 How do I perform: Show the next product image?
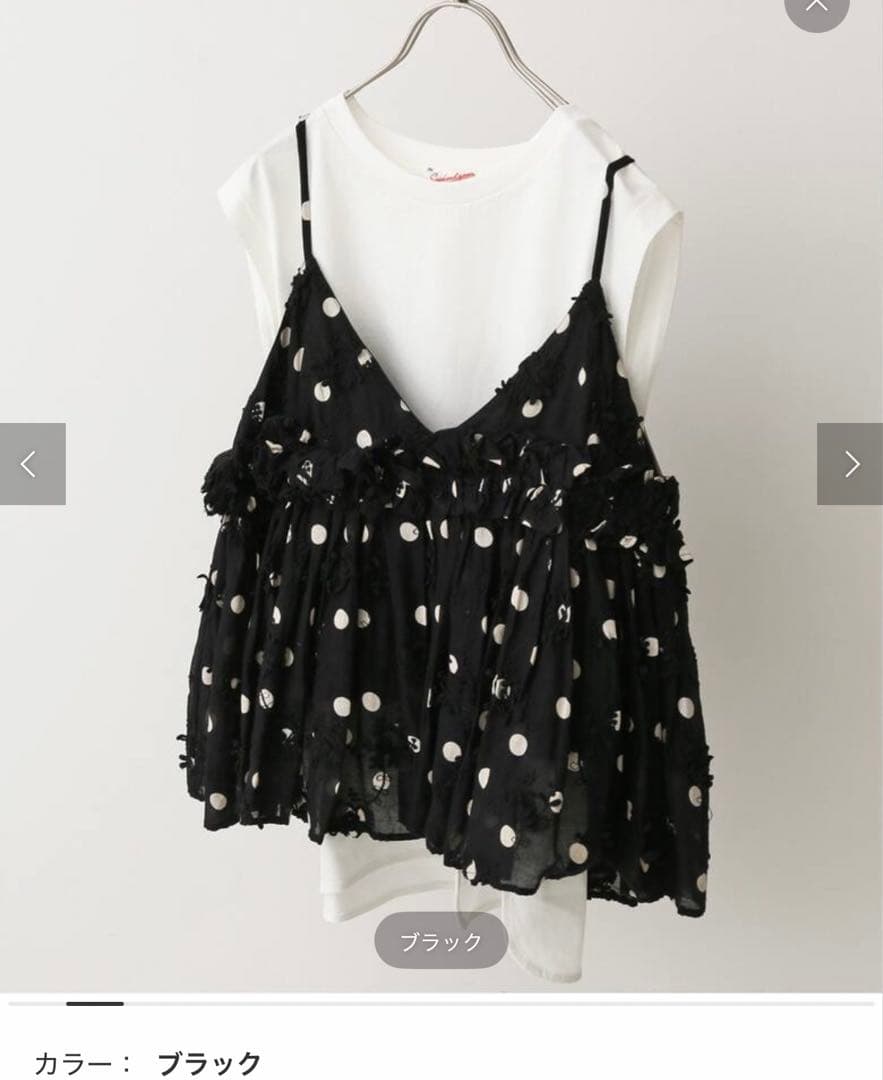pos(850,464)
